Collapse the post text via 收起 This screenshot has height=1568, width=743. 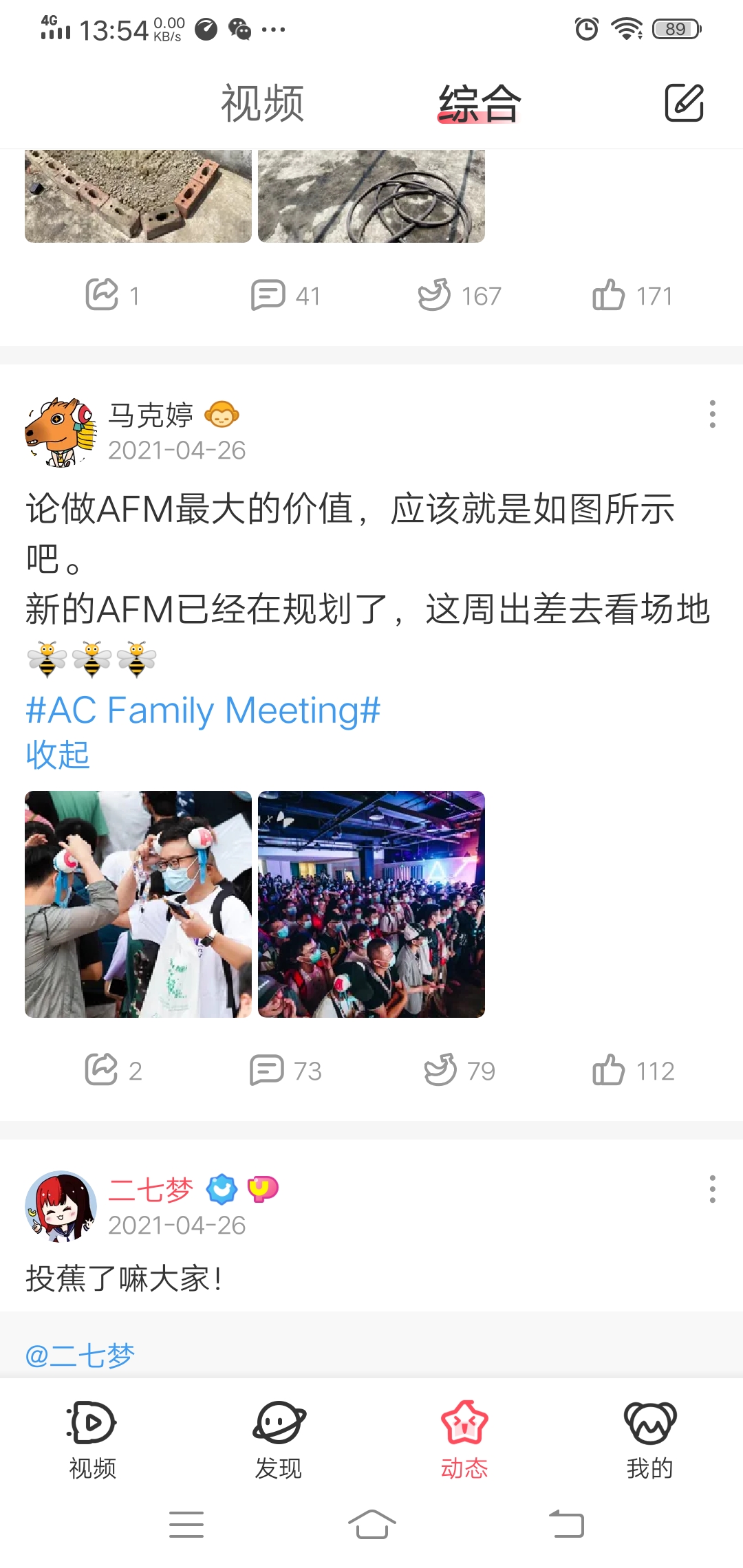pyautogui.click(x=58, y=755)
